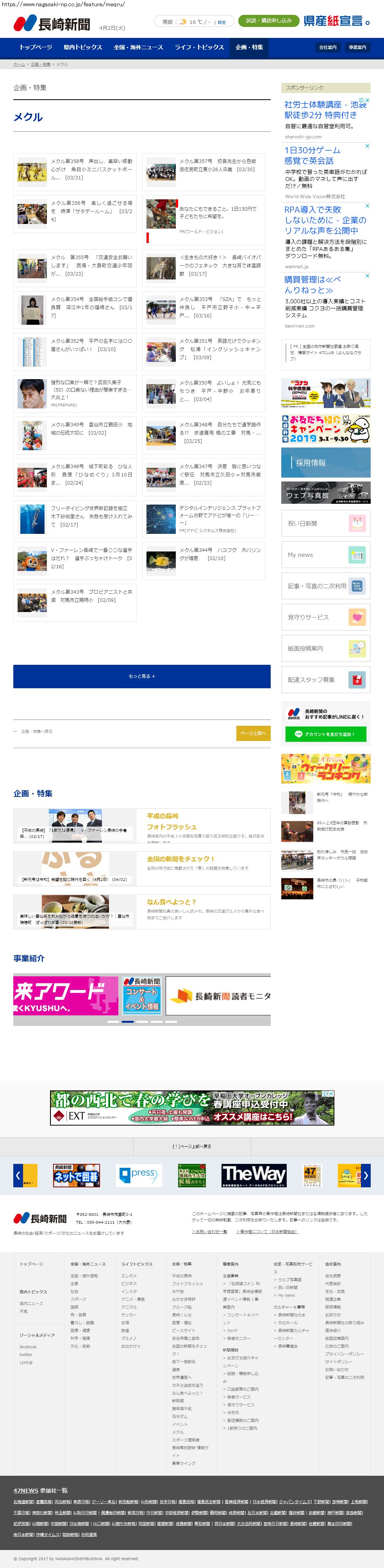Switch to the 県内トピックス section
Image resolution: width=384 pixels, height=1568 pixels.
click(x=83, y=47)
